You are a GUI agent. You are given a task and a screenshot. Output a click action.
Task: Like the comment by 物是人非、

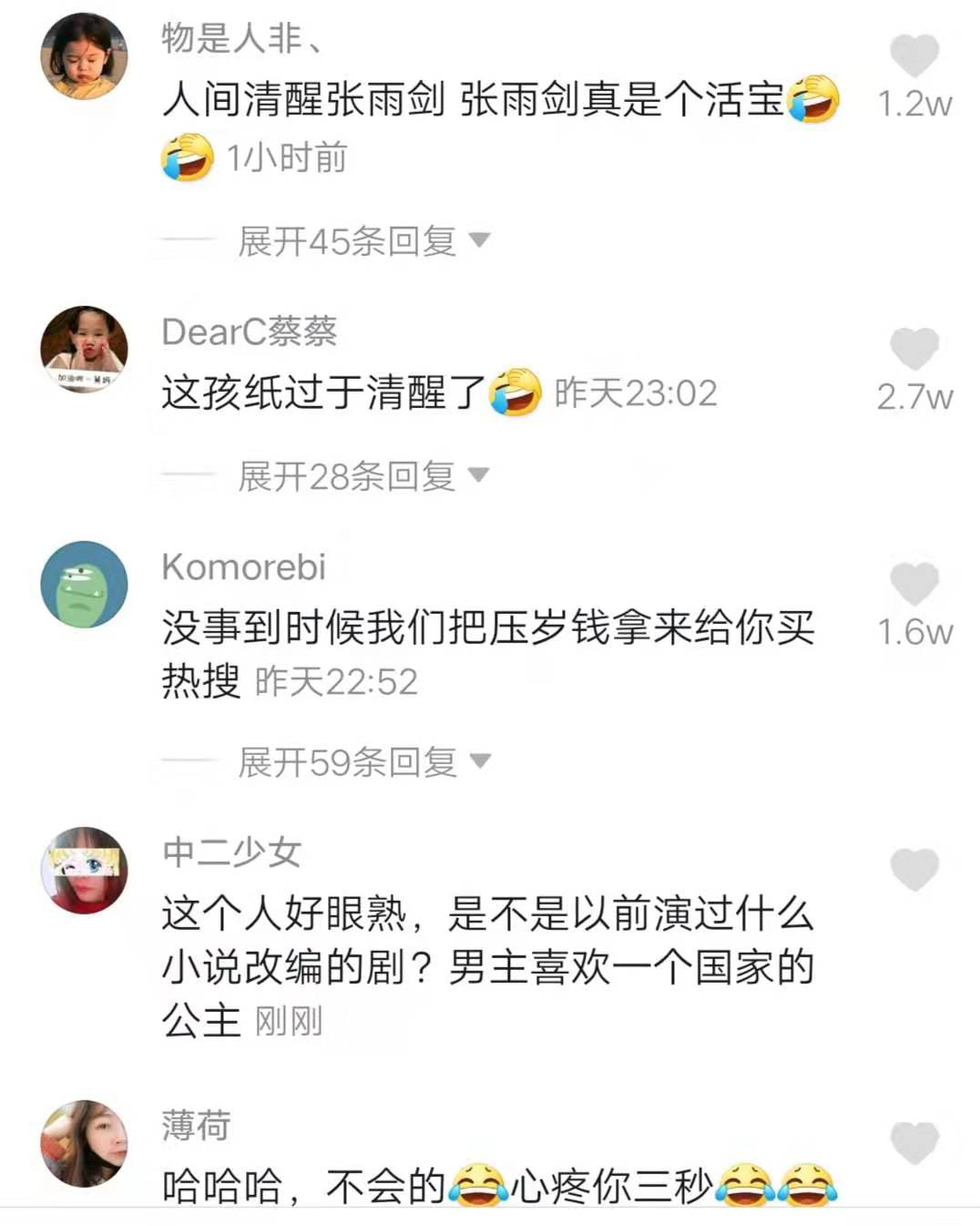(914, 56)
